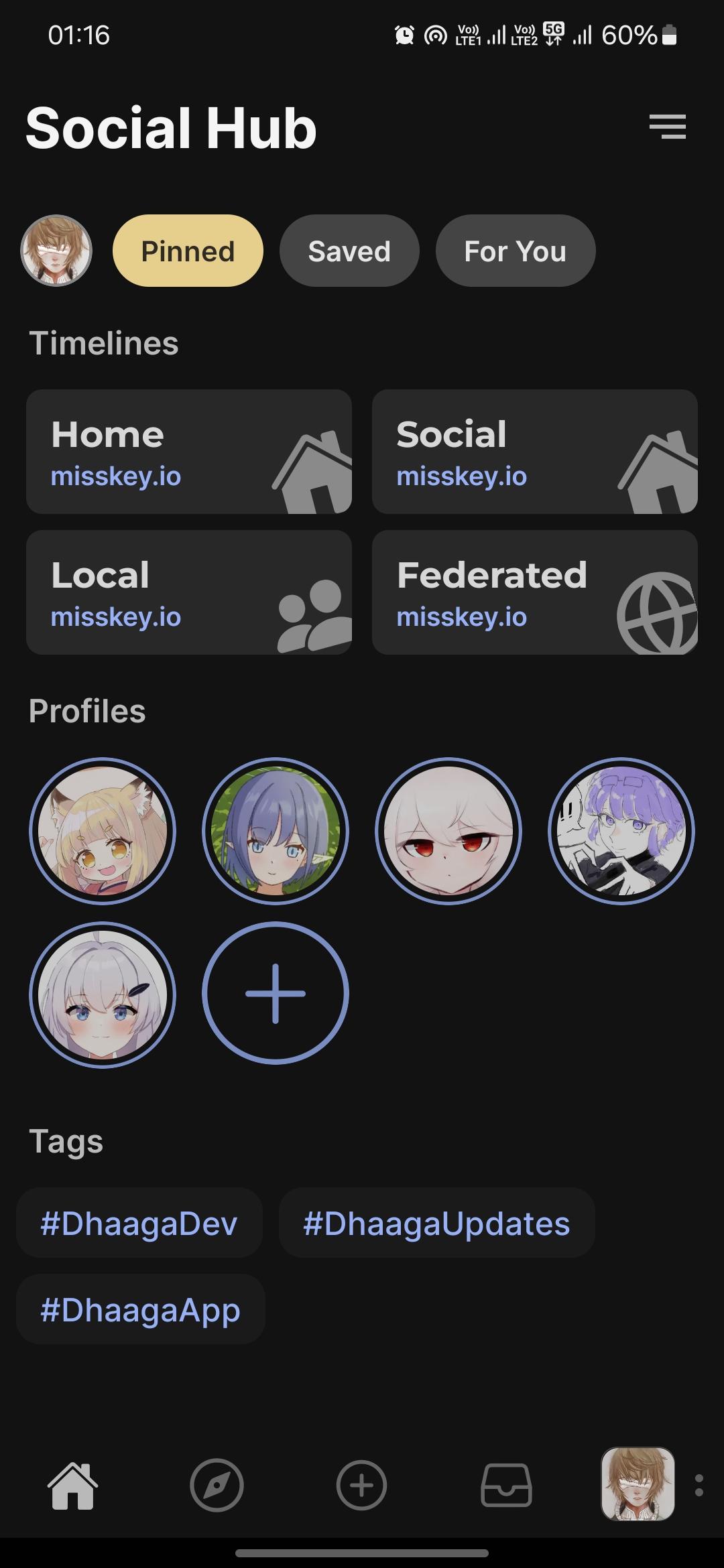This screenshot has width=724, height=1568.
Task: Open the purple-haired profile
Action: (621, 831)
